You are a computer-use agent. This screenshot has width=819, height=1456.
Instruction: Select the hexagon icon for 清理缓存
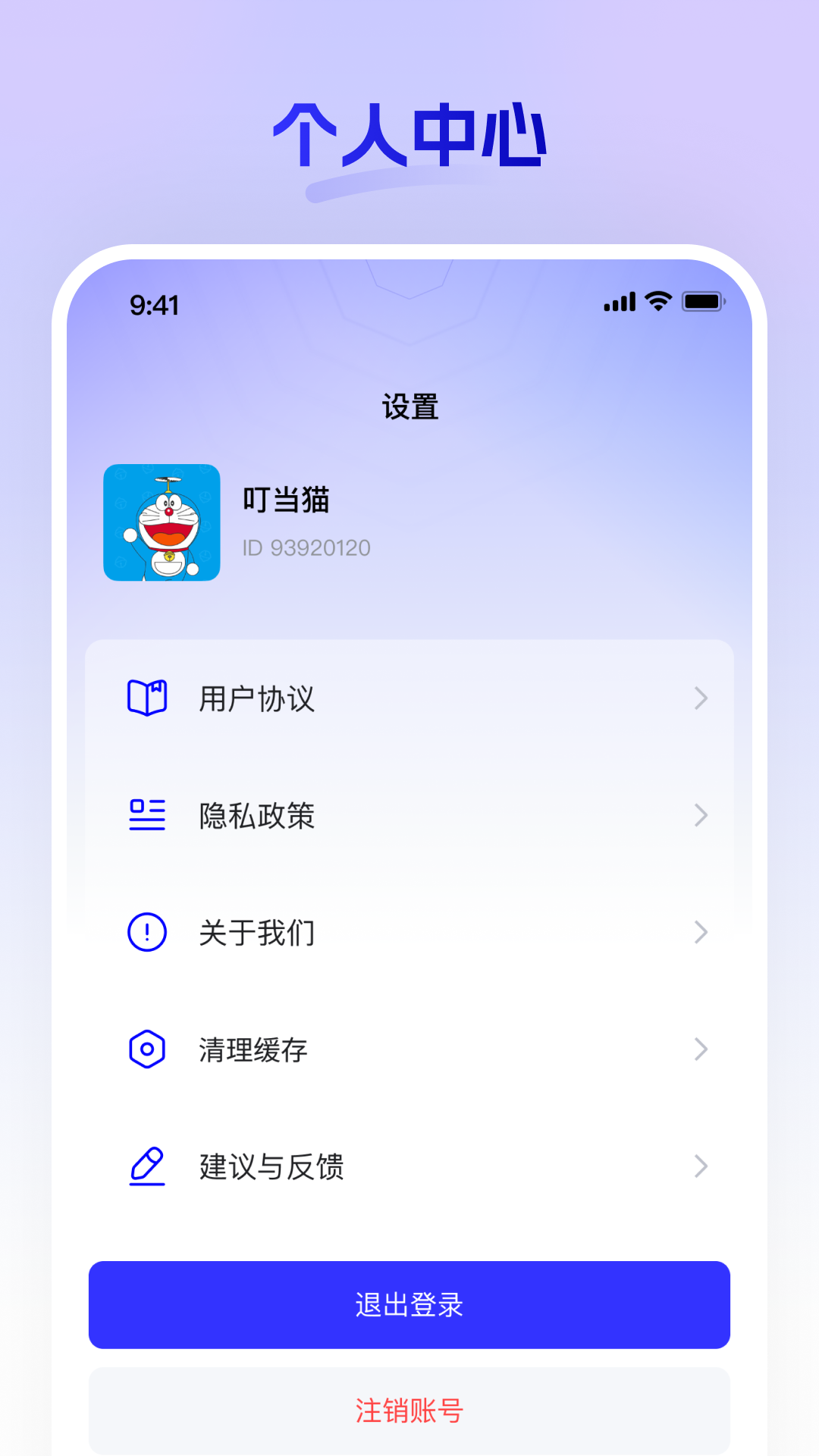[x=147, y=1050]
